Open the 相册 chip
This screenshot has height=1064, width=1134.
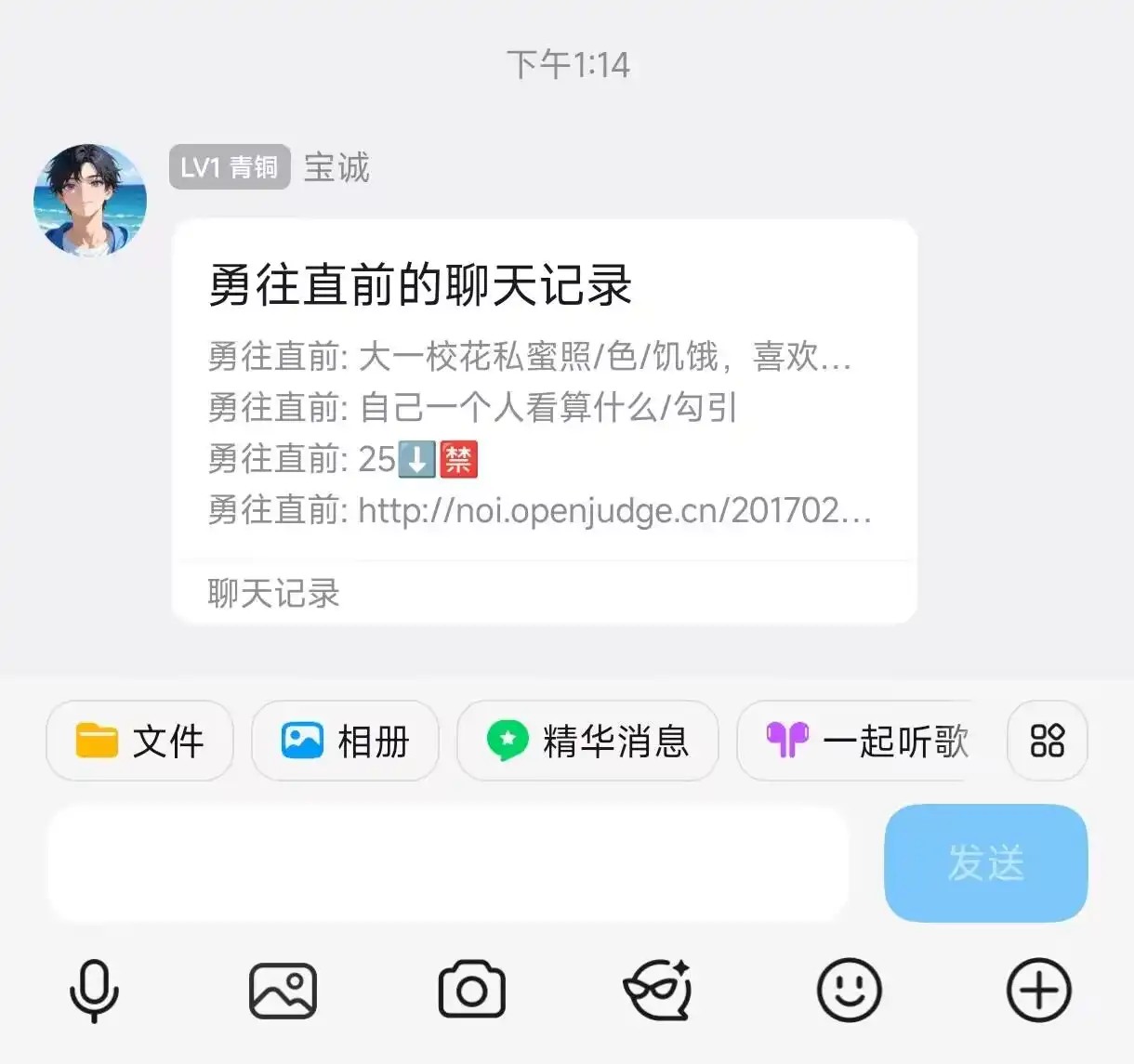pos(345,742)
